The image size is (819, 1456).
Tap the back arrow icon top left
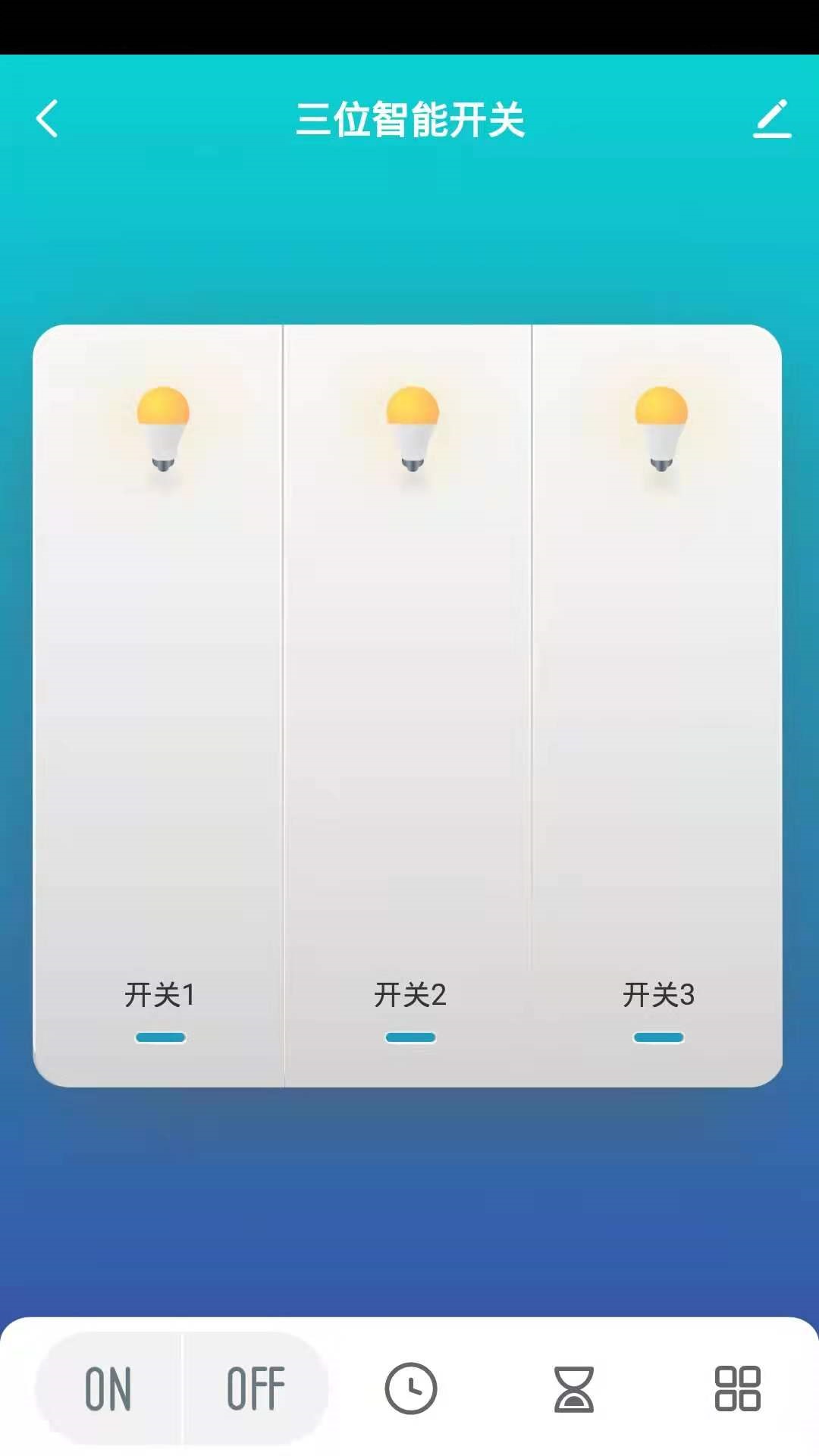tap(47, 119)
